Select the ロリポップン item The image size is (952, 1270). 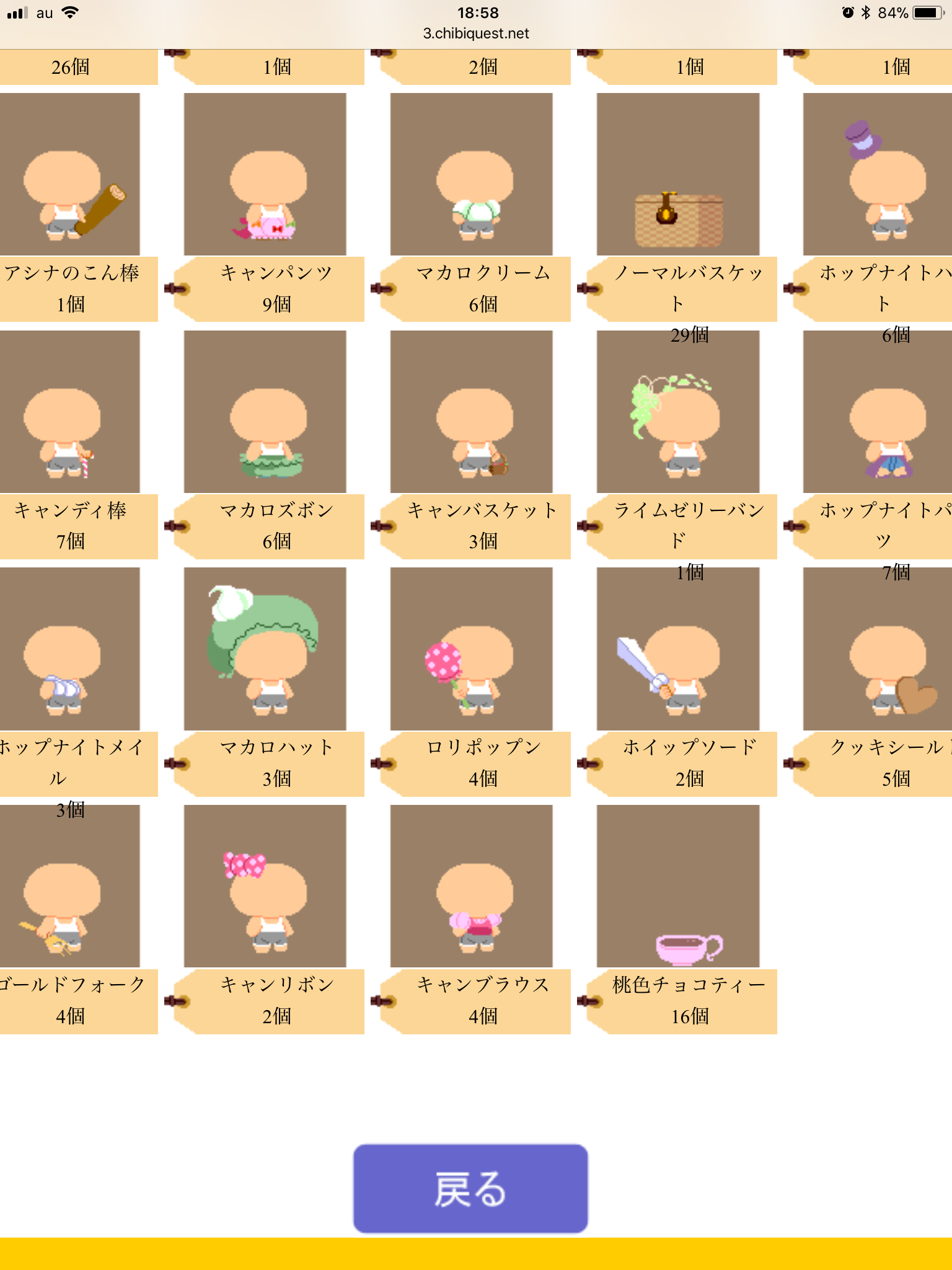[x=472, y=649]
